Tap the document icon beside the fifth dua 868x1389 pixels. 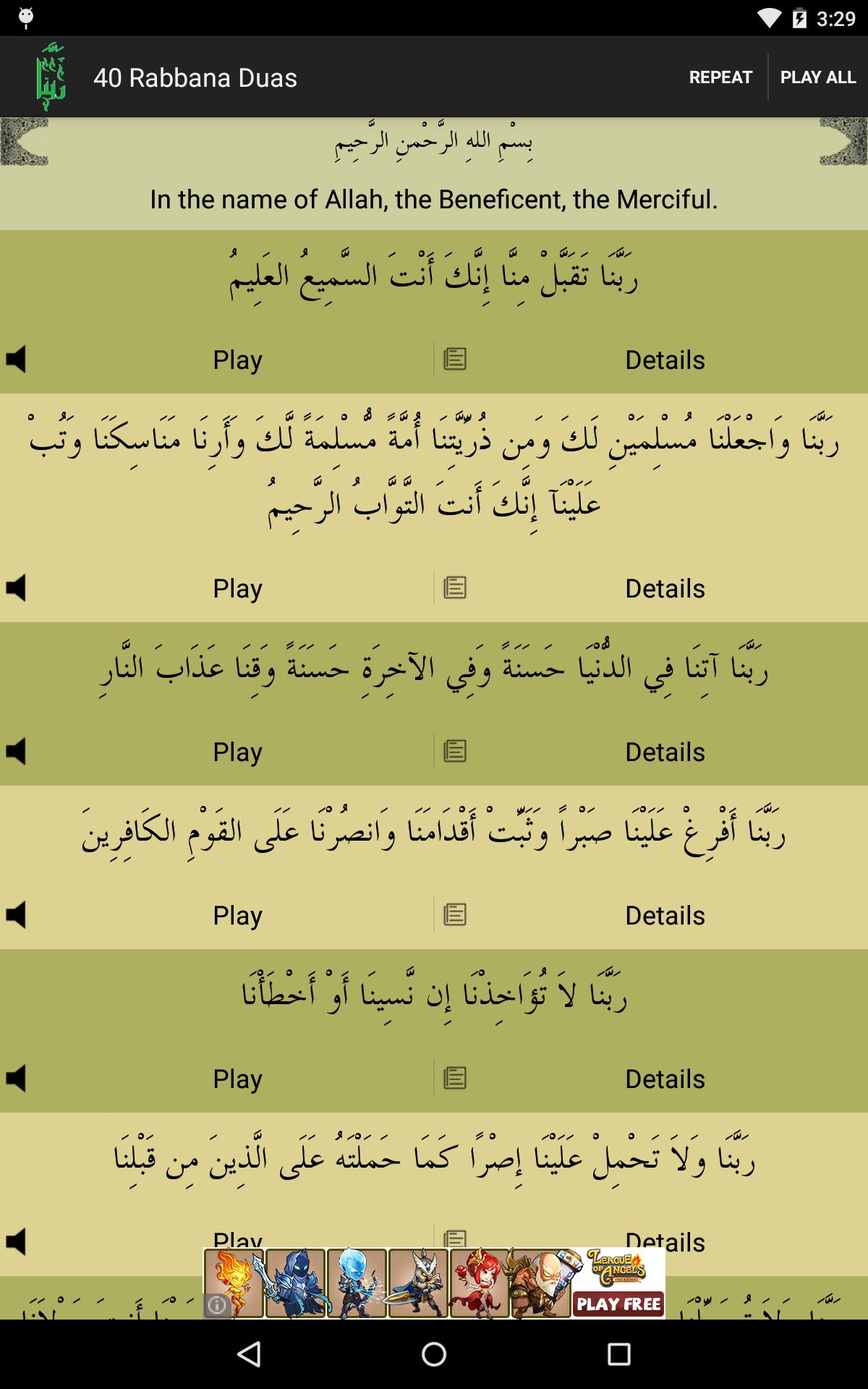(454, 1079)
